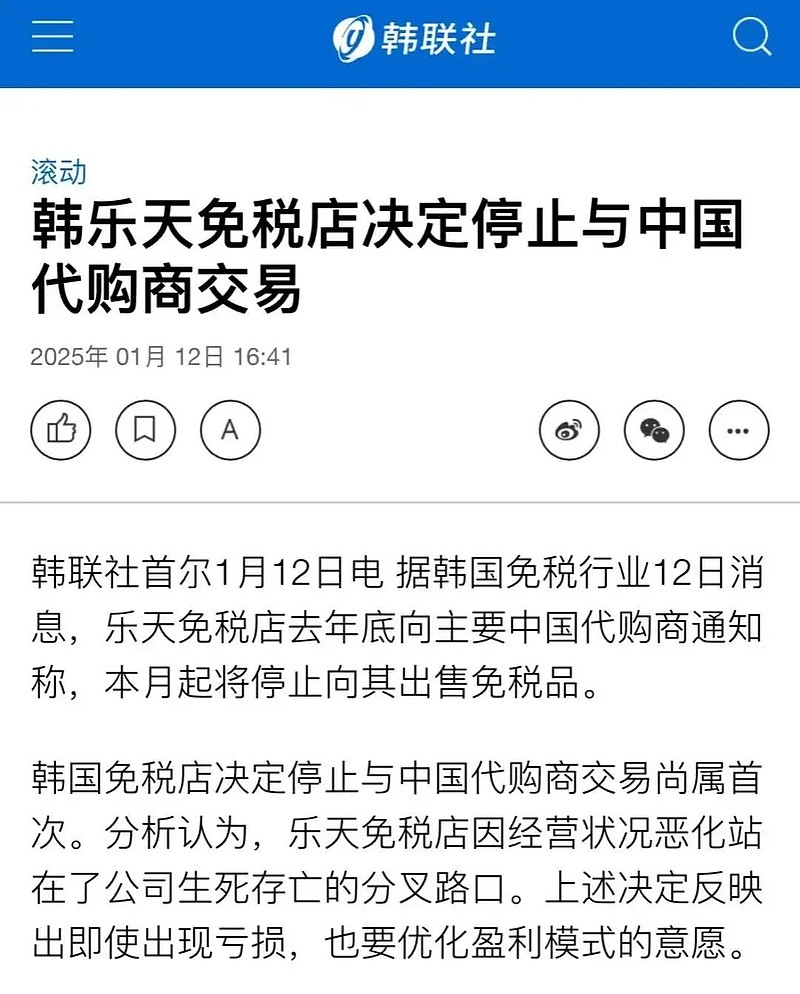Open the hamburger menu

(52, 38)
